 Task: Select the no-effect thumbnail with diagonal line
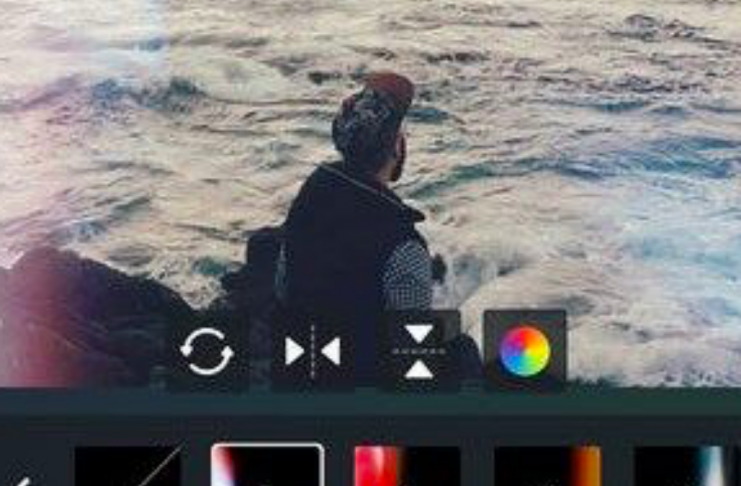tap(128, 467)
